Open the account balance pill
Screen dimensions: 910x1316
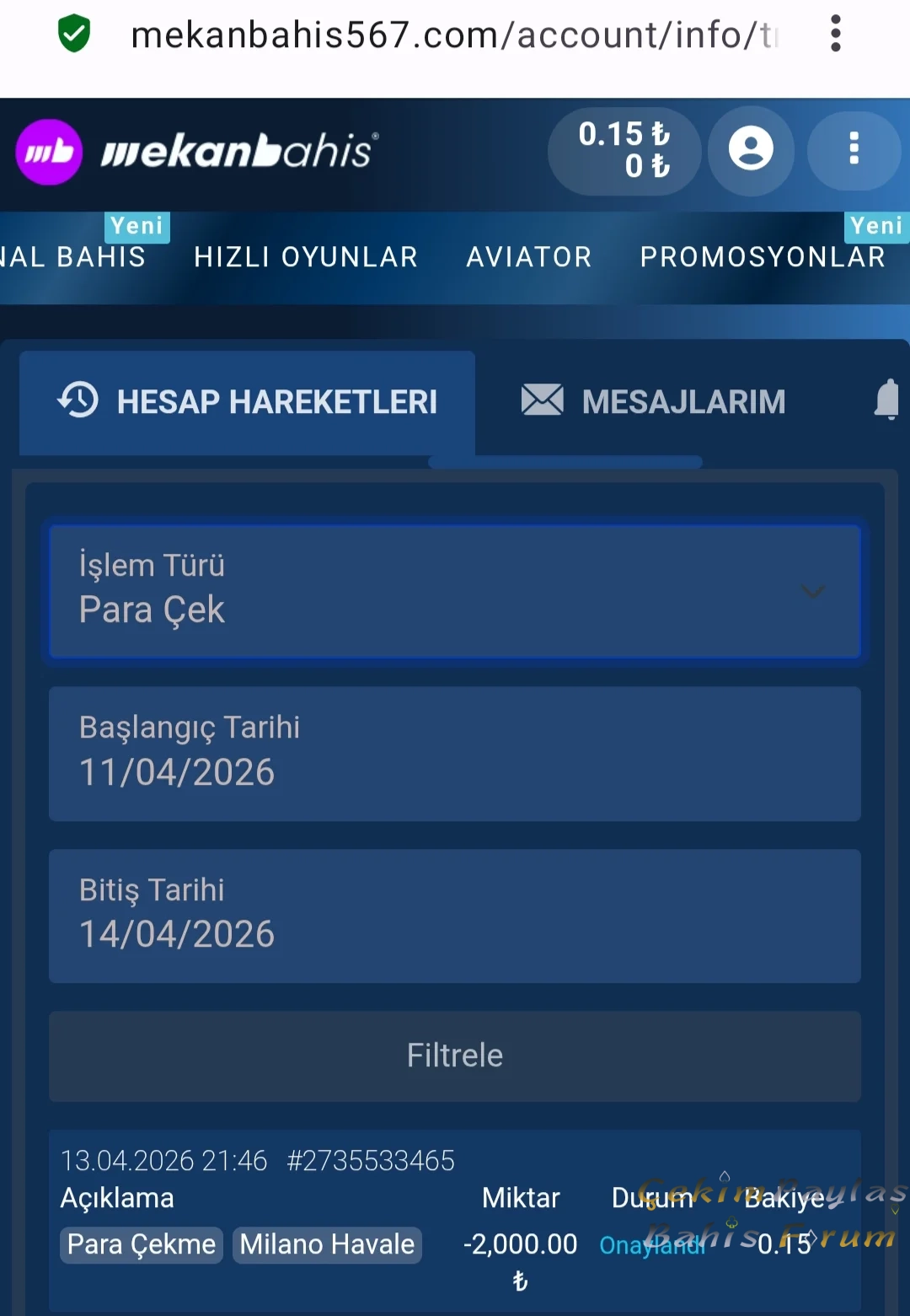point(624,151)
